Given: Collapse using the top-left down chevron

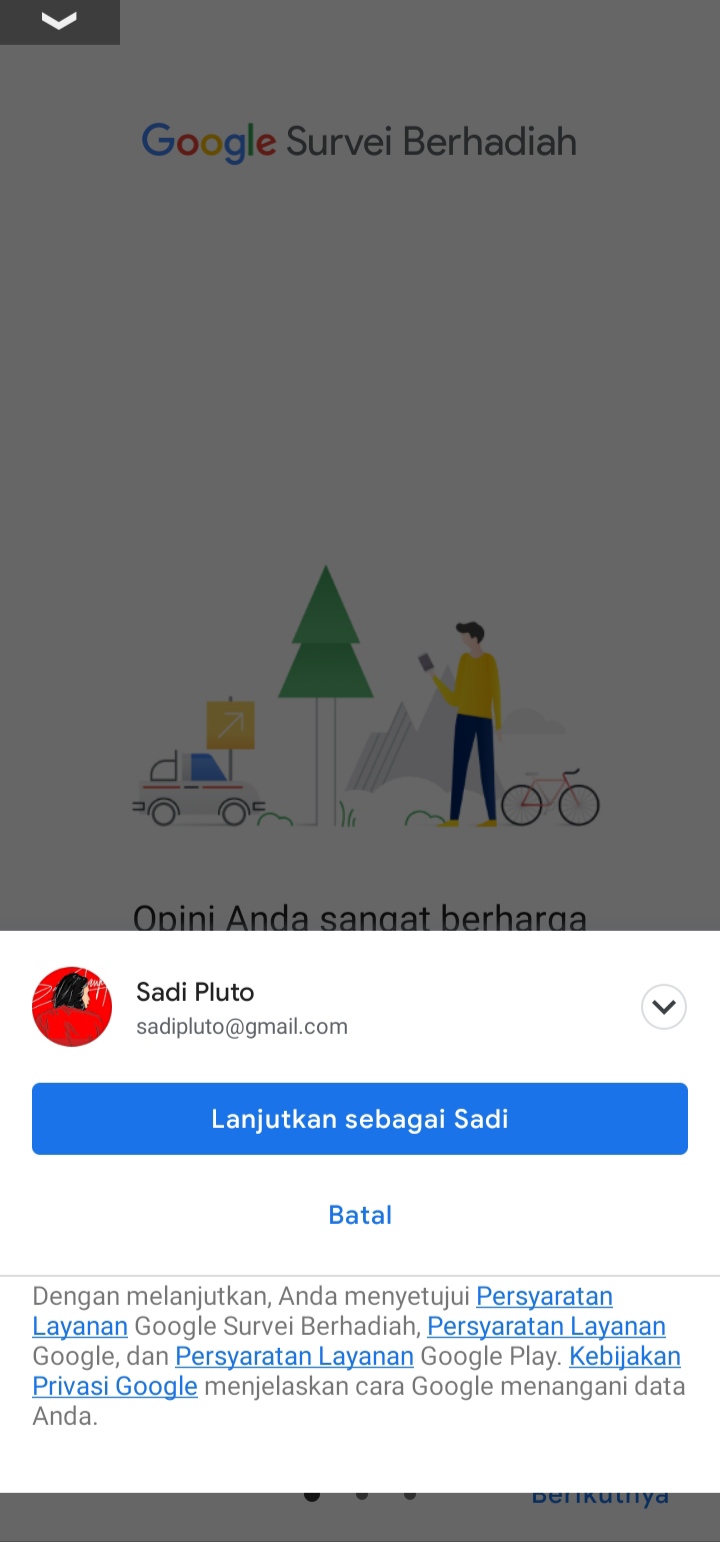Looking at the screenshot, I should coord(59,21).
